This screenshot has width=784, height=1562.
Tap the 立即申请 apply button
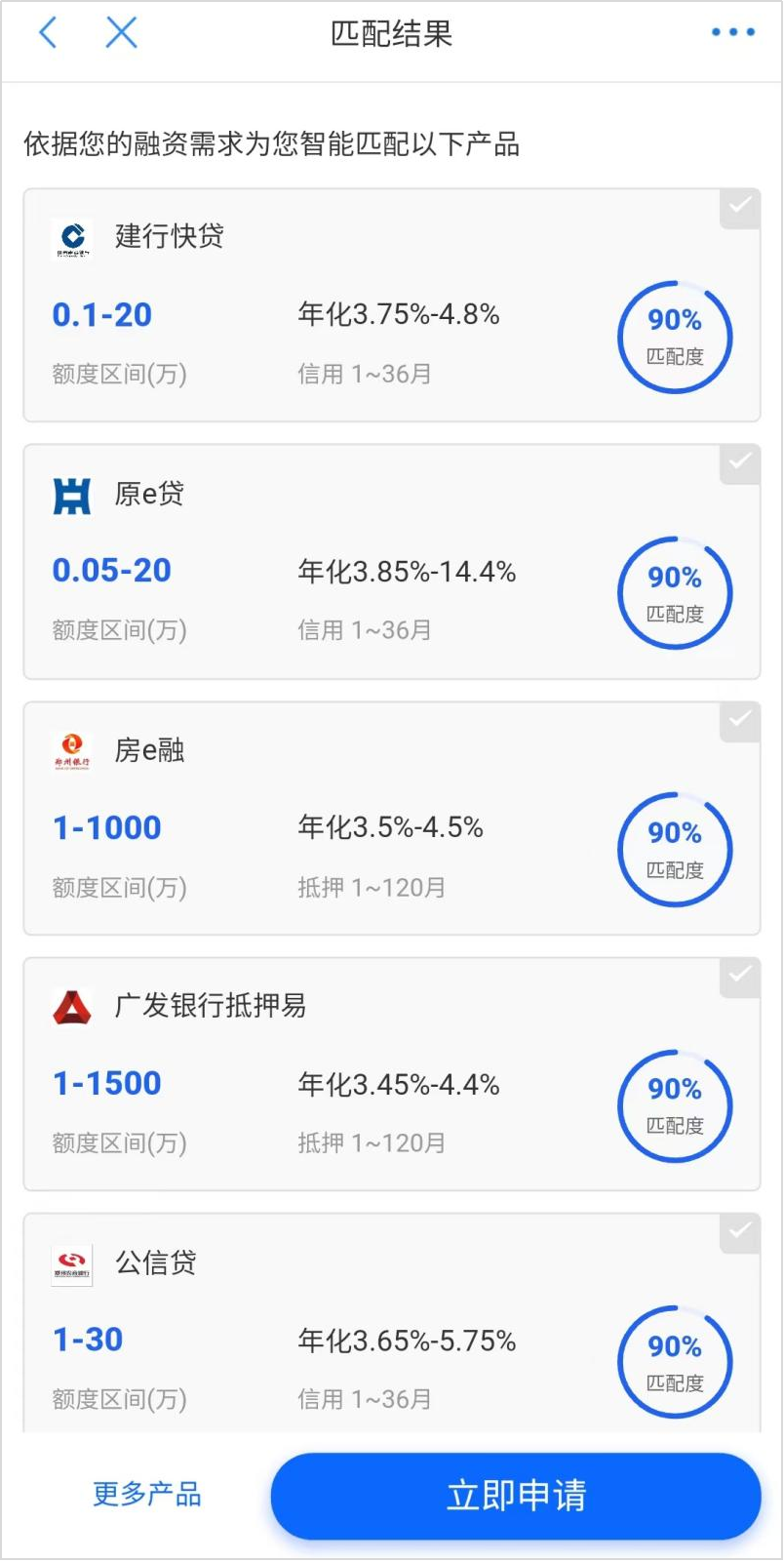coord(516,1496)
